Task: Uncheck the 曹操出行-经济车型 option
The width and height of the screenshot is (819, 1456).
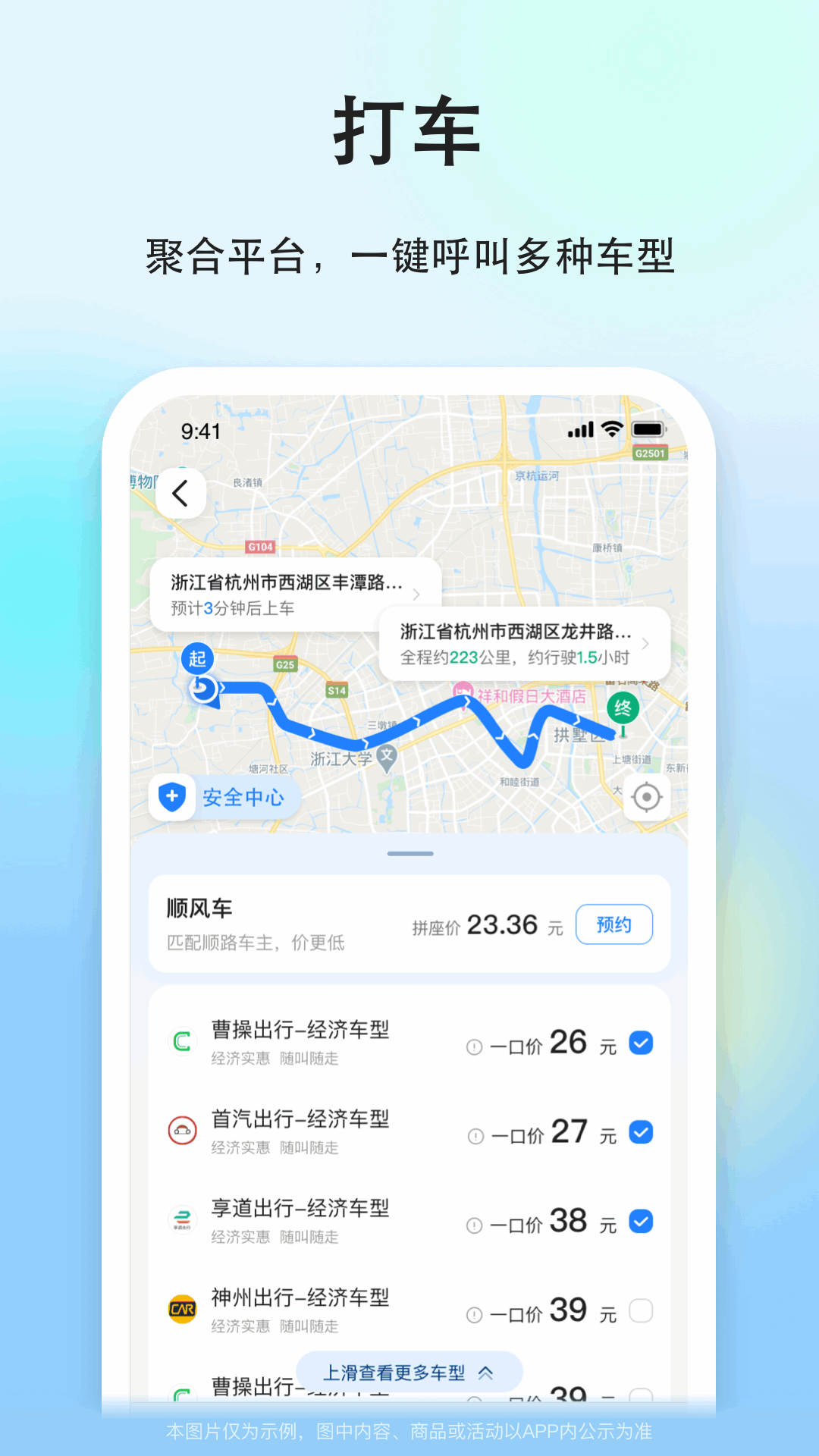Action: pos(641,1043)
